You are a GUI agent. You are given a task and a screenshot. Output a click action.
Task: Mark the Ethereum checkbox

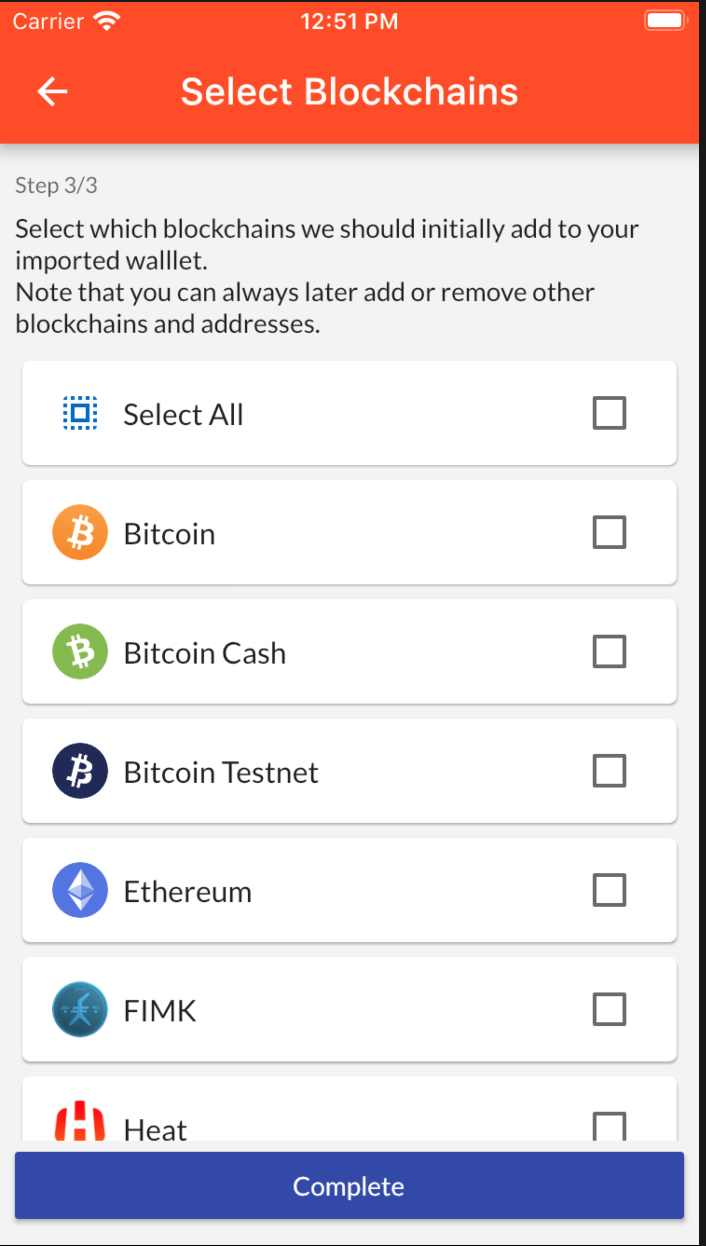tap(610, 890)
